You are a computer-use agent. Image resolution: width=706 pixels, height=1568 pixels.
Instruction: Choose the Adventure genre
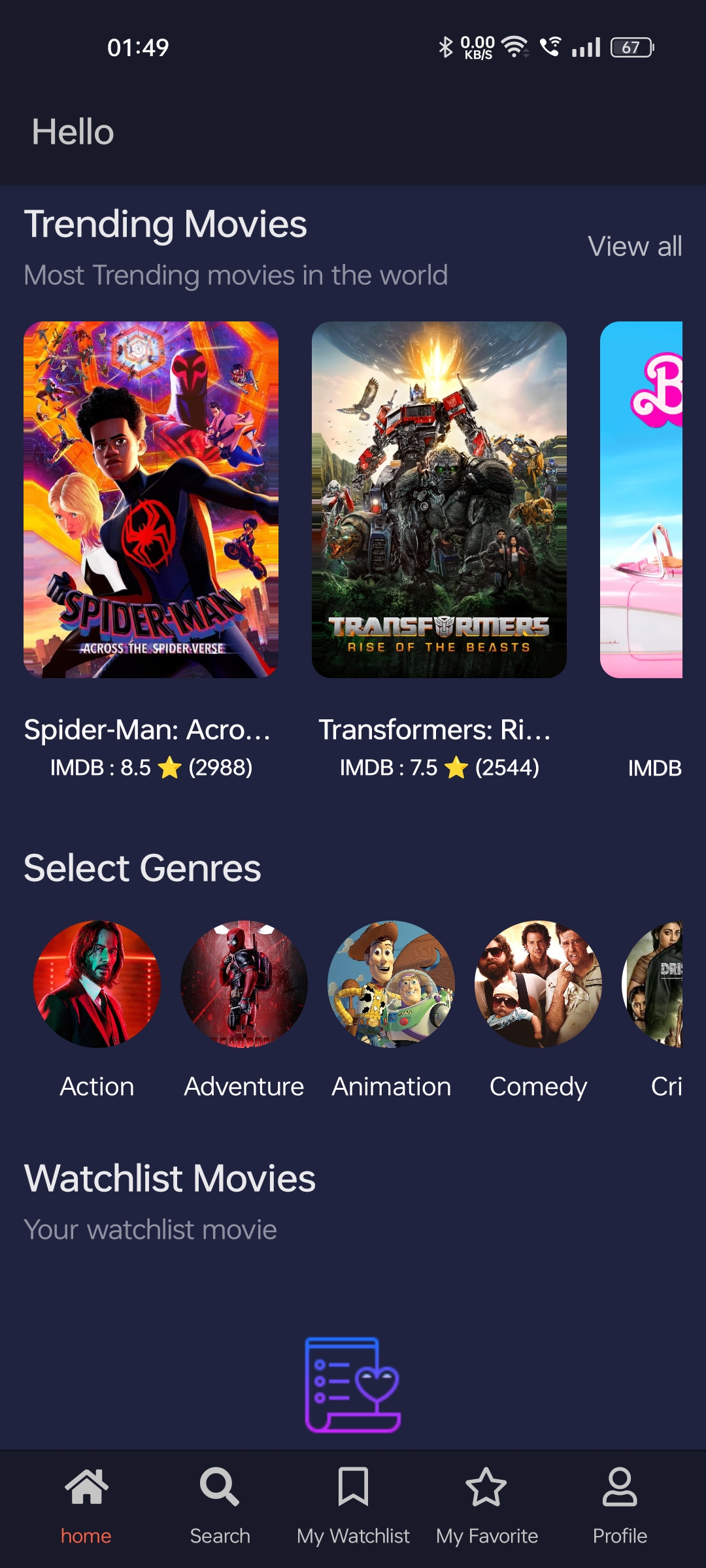(244, 984)
